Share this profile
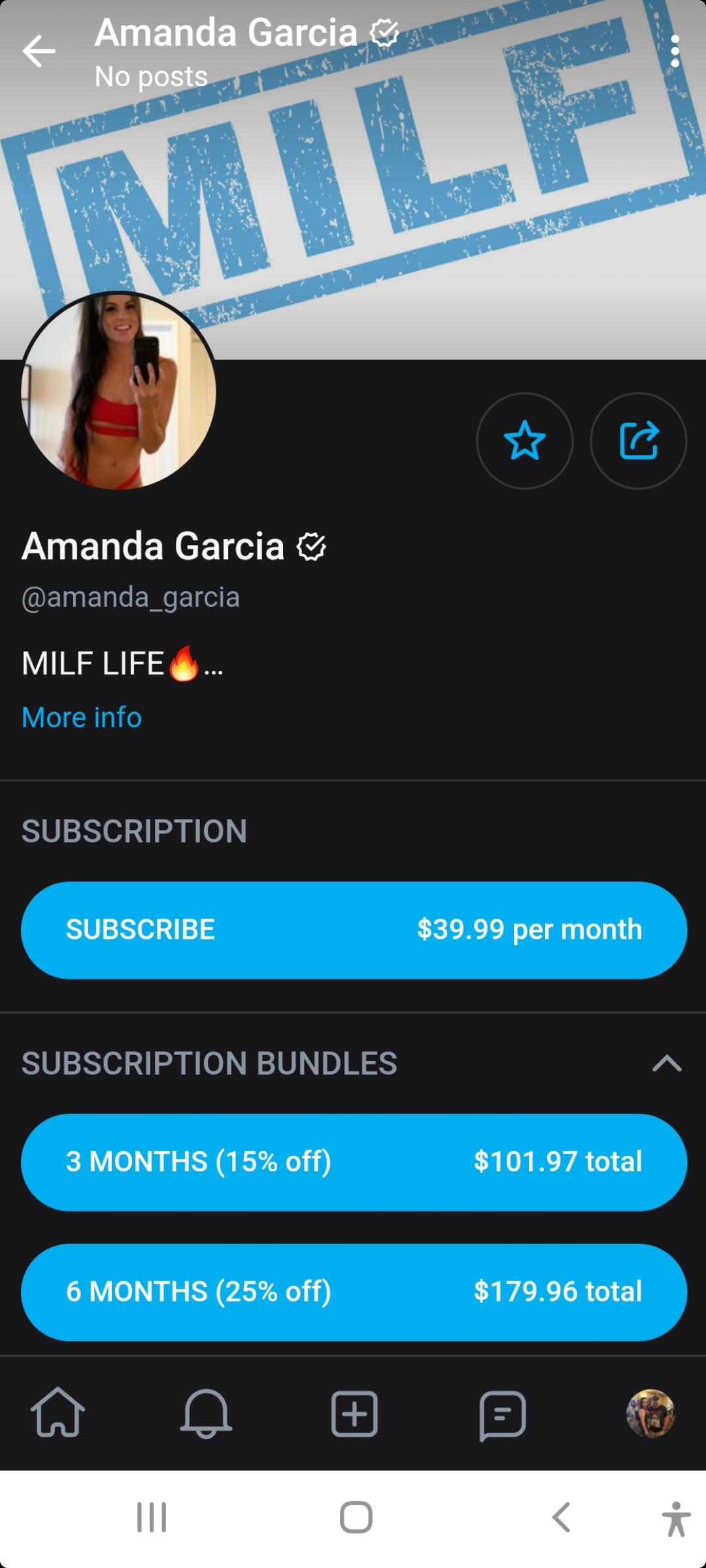The width and height of the screenshot is (706, 1568). (638, 441)
